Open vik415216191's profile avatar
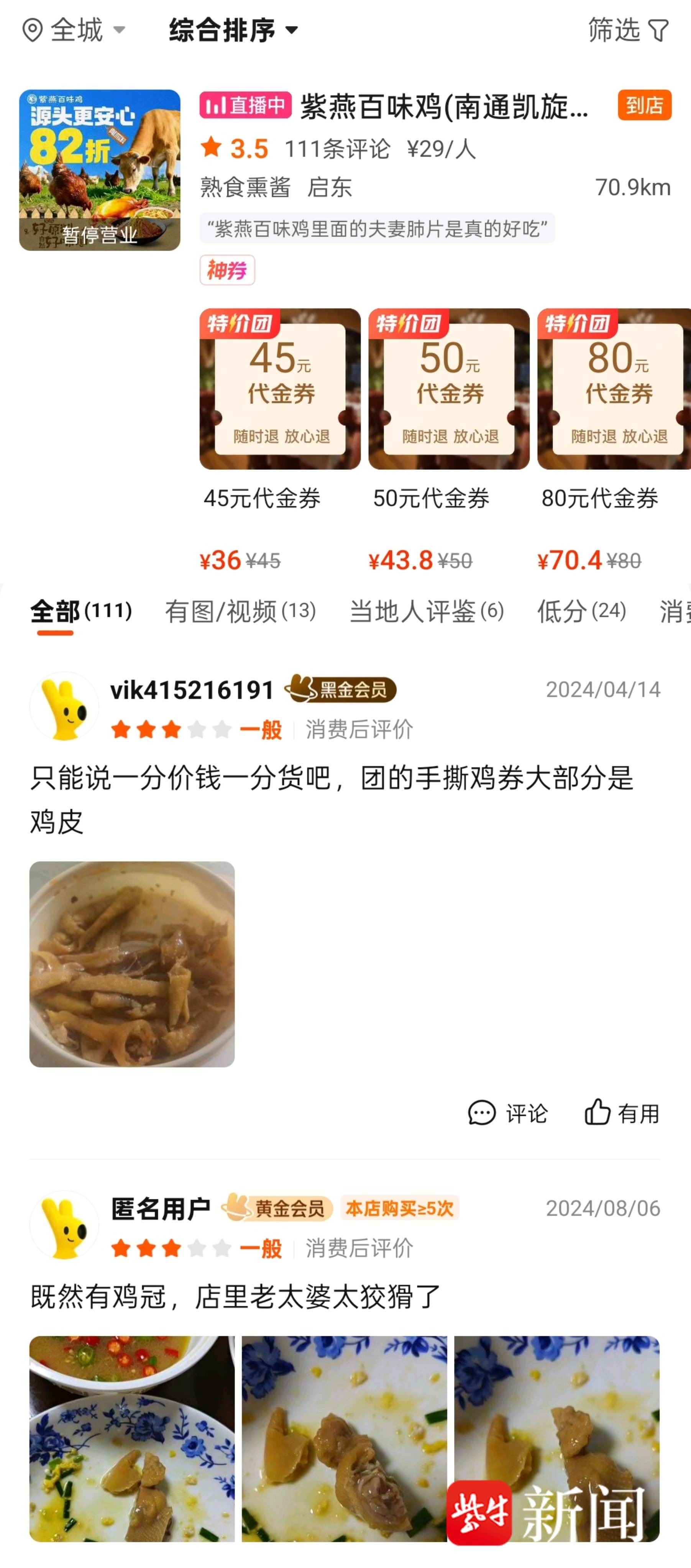The height and width of the screenshot is (1568, 691). pos(64,706)
